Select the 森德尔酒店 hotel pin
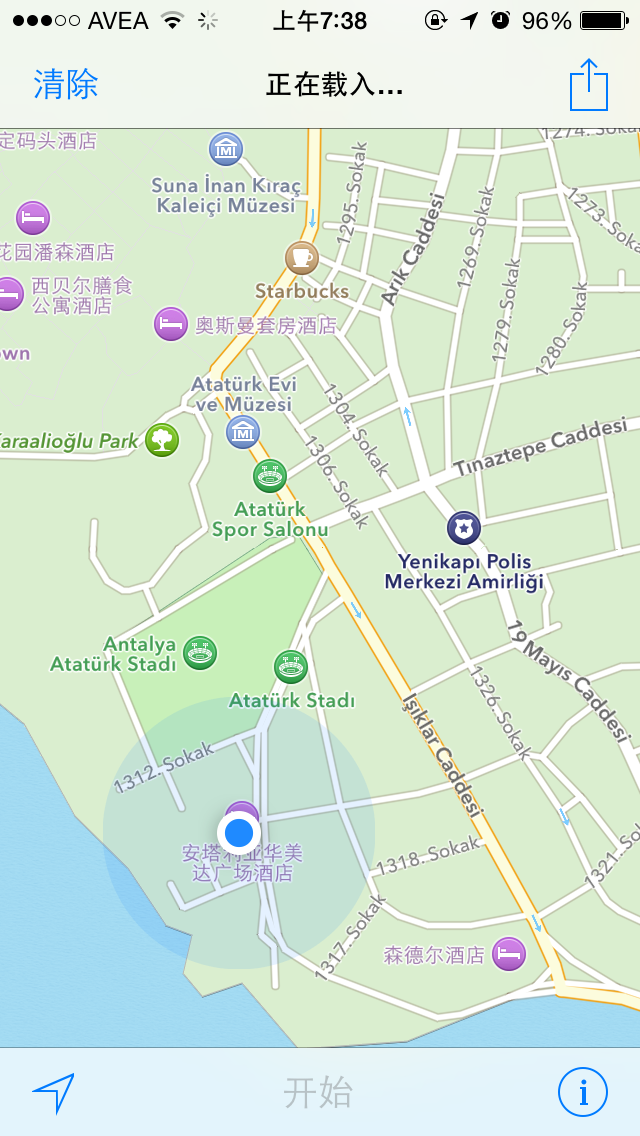This screenshot has height=1136, width=640. pos(509,953)
